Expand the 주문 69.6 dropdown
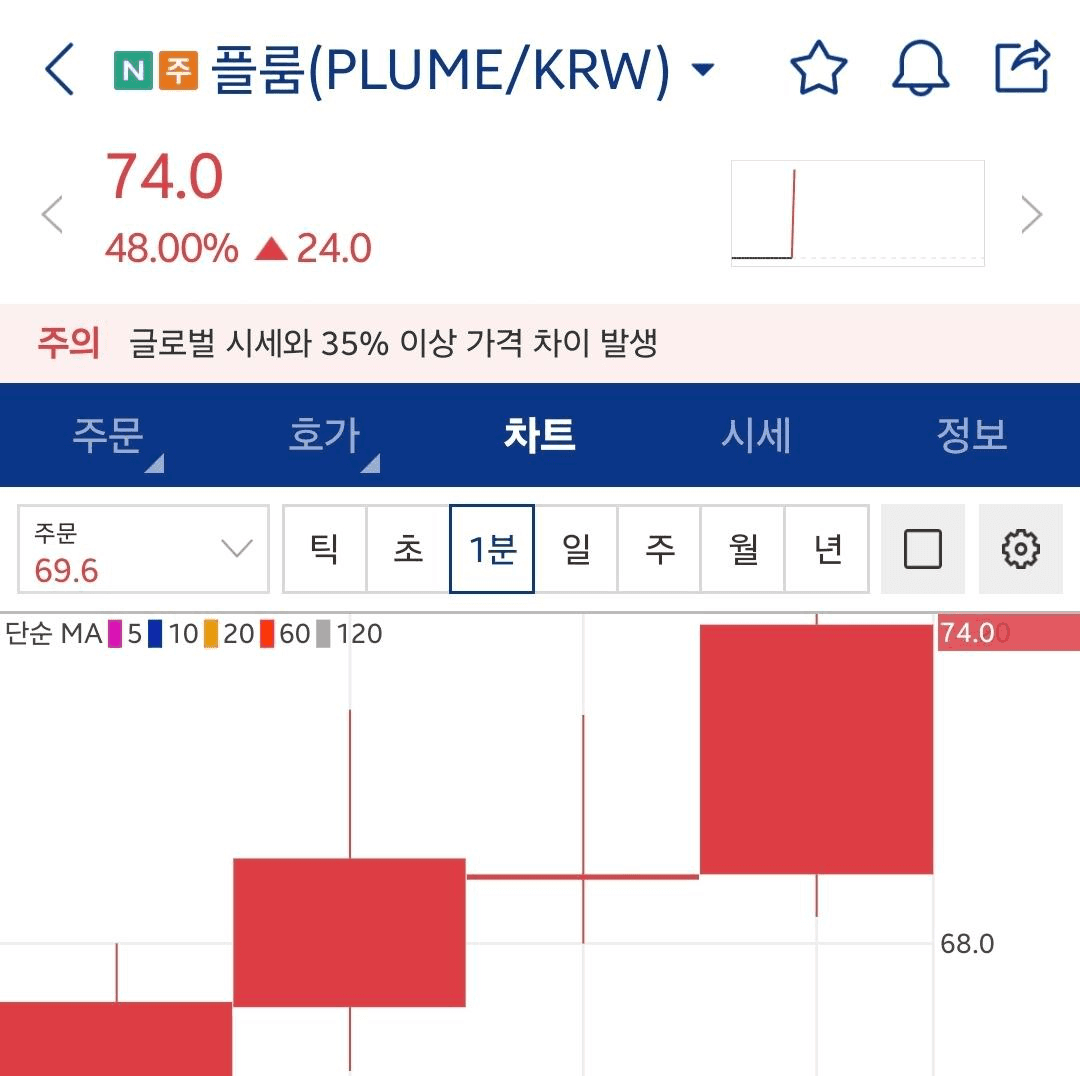Screen dimensions: 1080x1076 click(143, 549)
